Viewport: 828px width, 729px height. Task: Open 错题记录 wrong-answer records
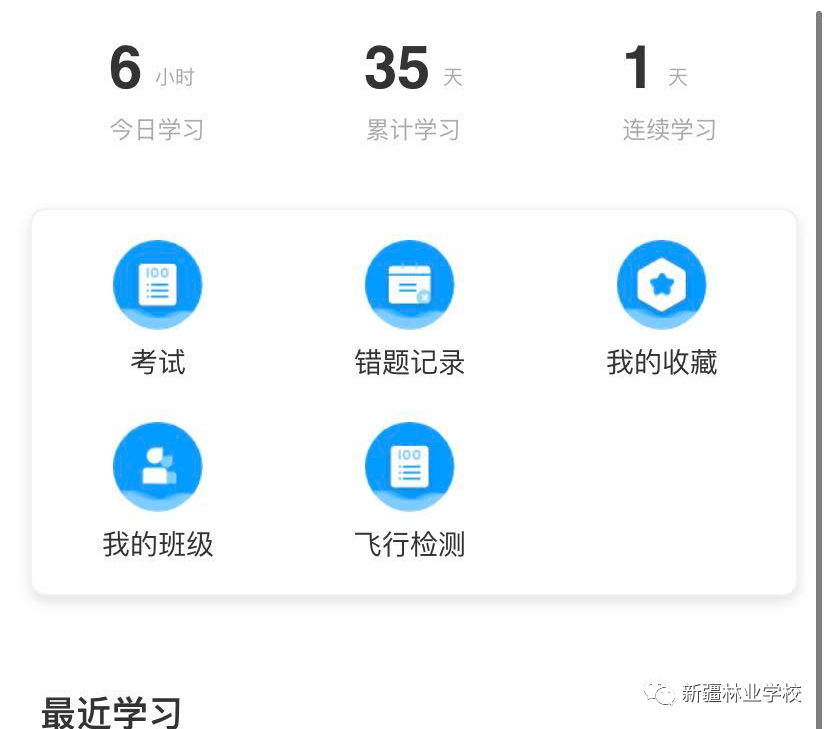409,285
